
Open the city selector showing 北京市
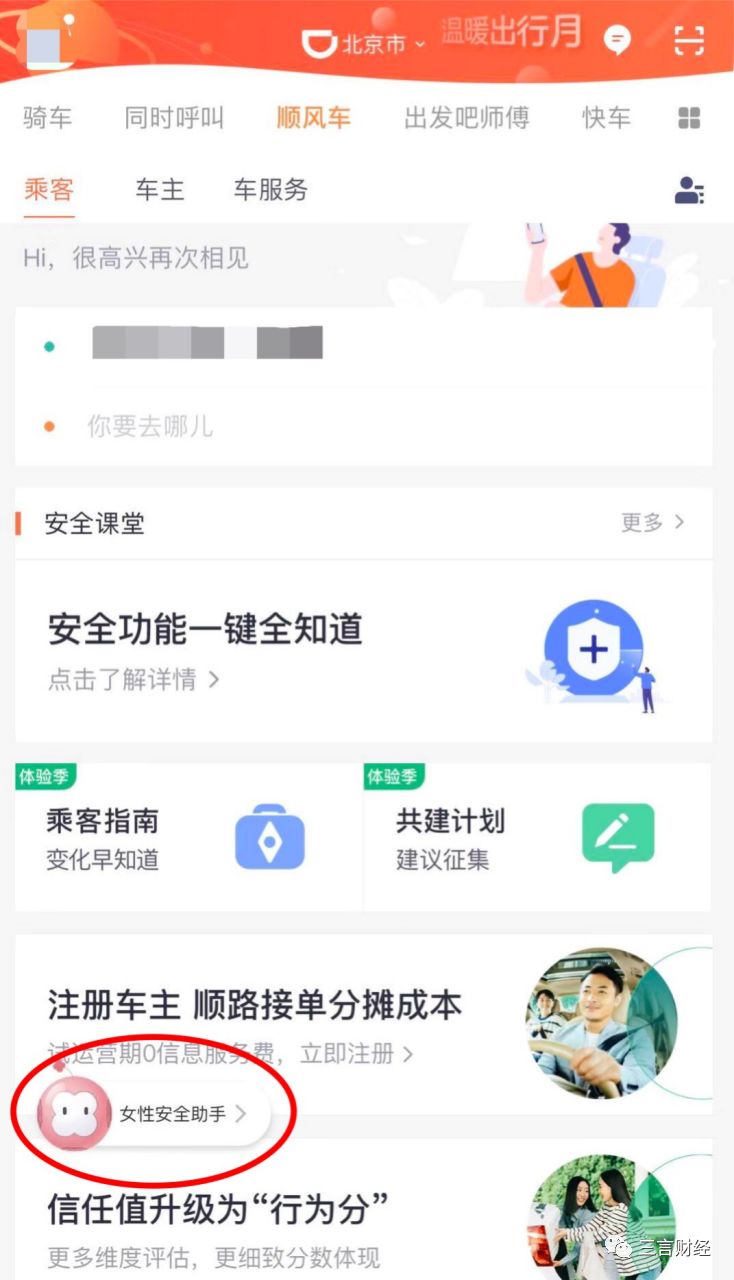(364, 43)
